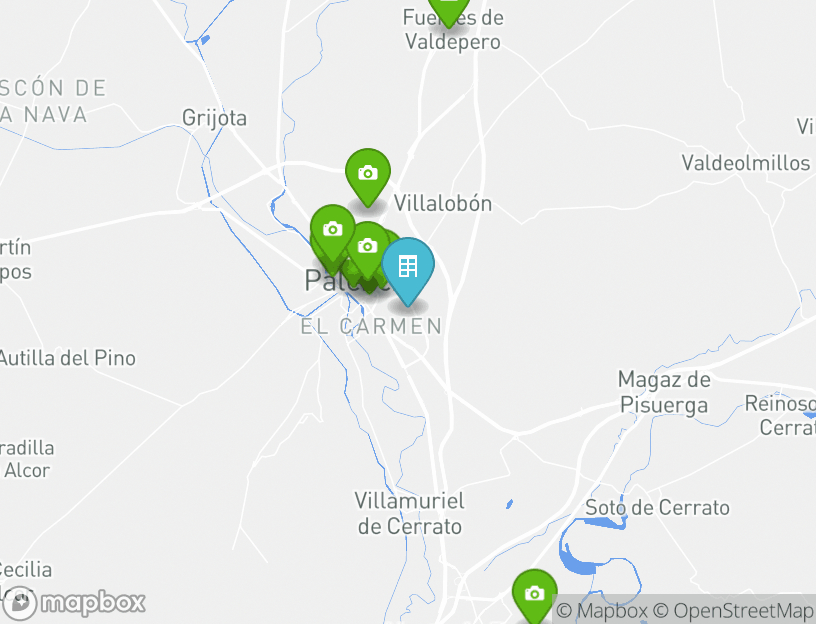Select the photo marker at Fuentes de Valdepero
Viewport: 816px width, 624px height.
point(449,9)
